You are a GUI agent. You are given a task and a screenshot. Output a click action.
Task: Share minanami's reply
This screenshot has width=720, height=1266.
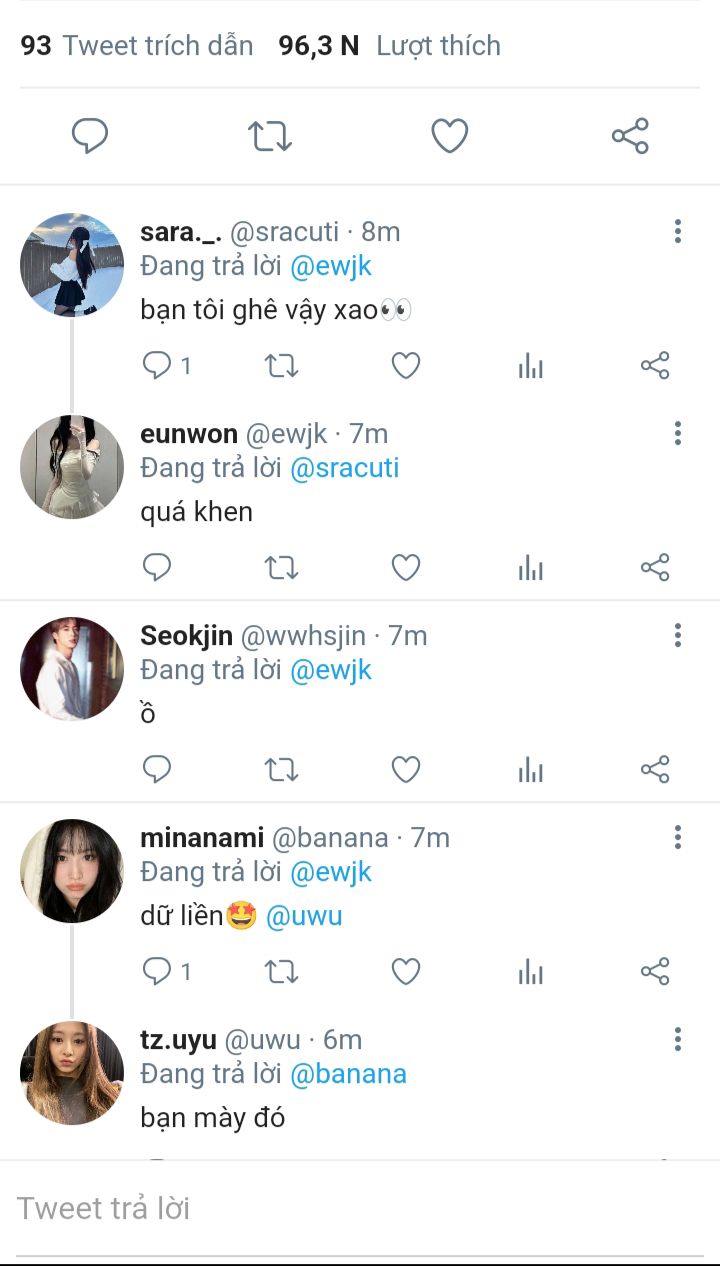click(x=654, y=971)
